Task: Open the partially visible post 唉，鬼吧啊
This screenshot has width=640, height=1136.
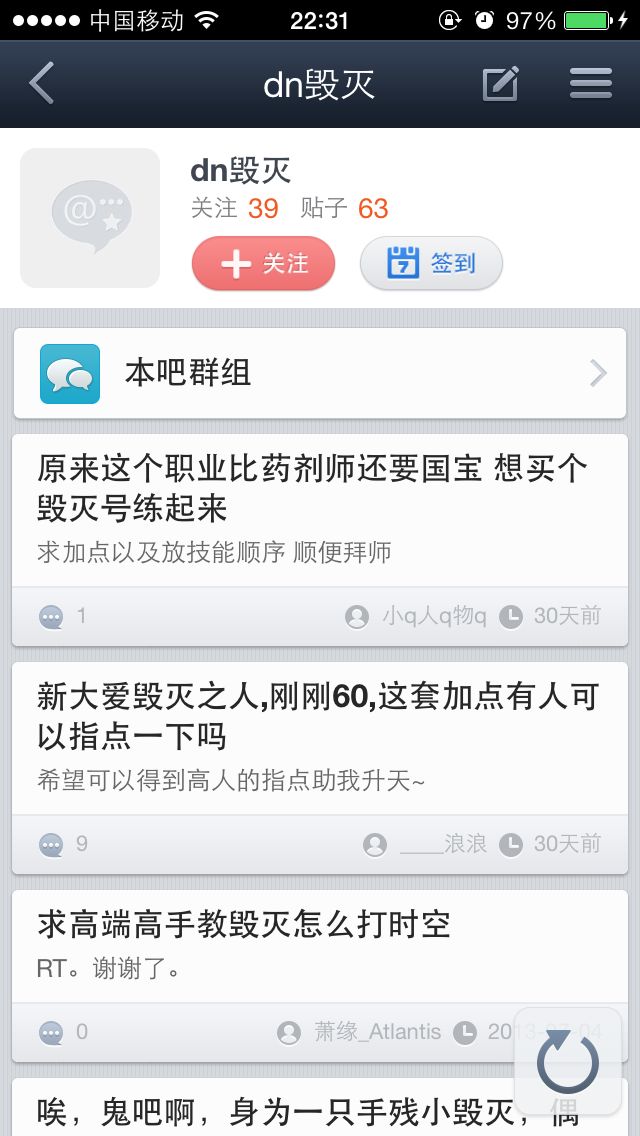Action: (x=320, y=1108)
